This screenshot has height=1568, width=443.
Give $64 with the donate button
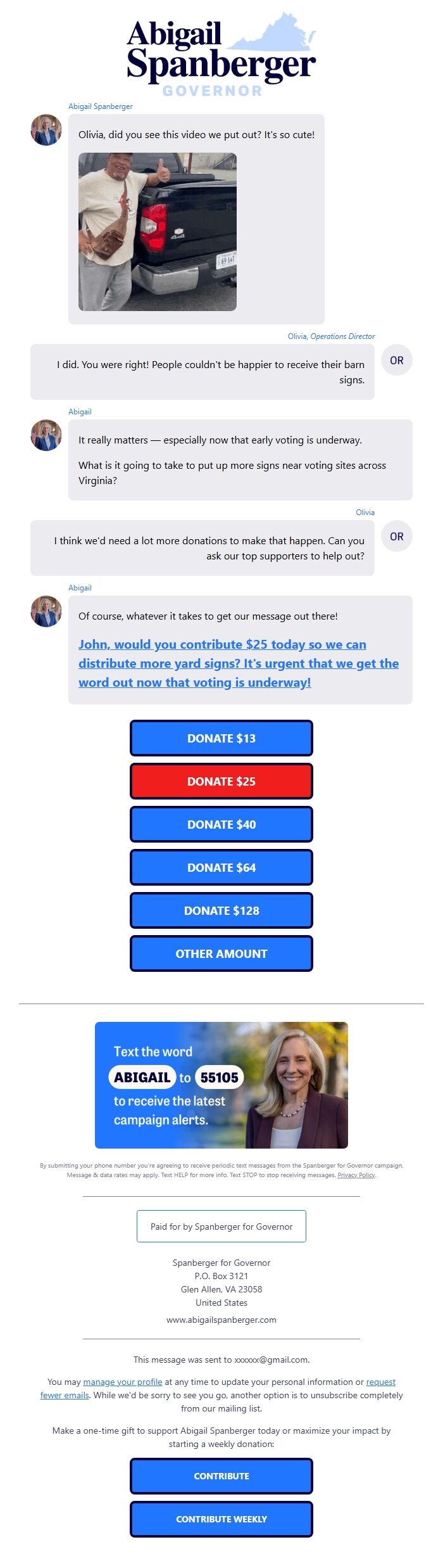click(221, 867)
